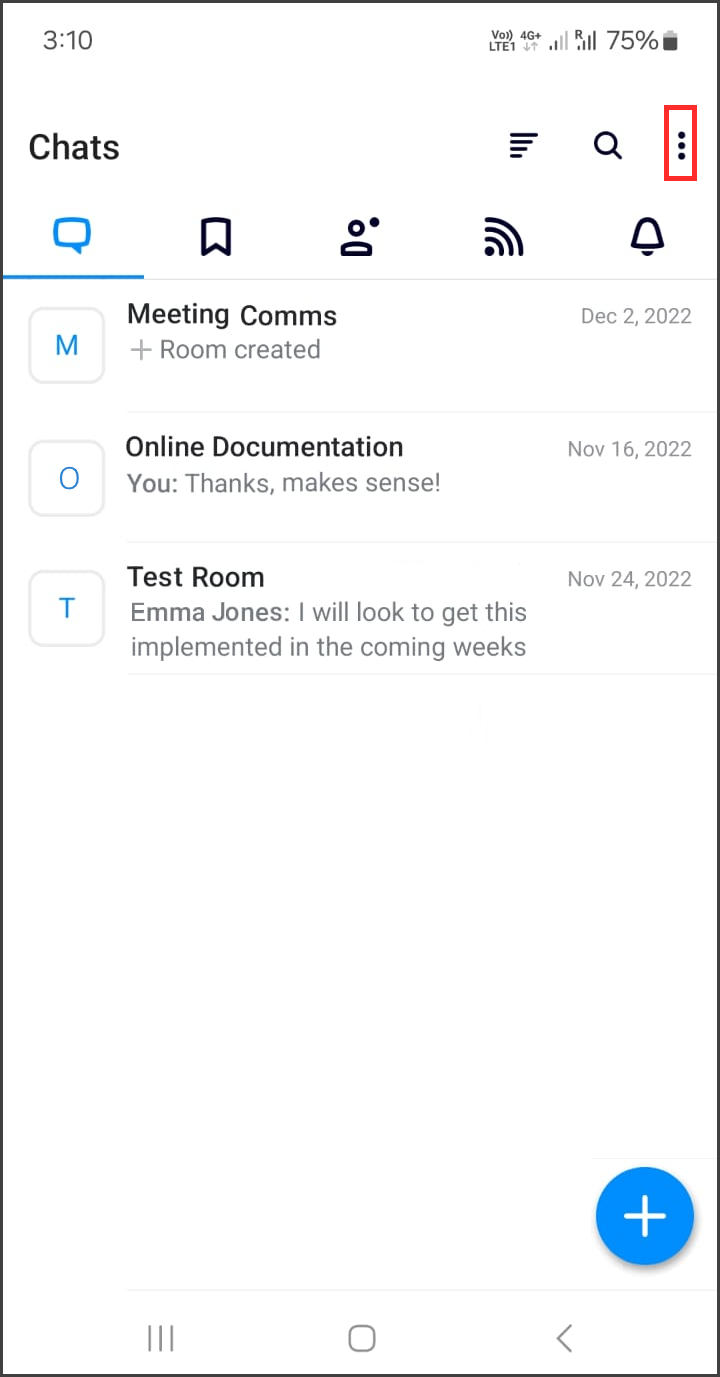Screen dimensions: 720x1377
Task: Switch to the contacts tab
Action: click(x=359, y=237)
